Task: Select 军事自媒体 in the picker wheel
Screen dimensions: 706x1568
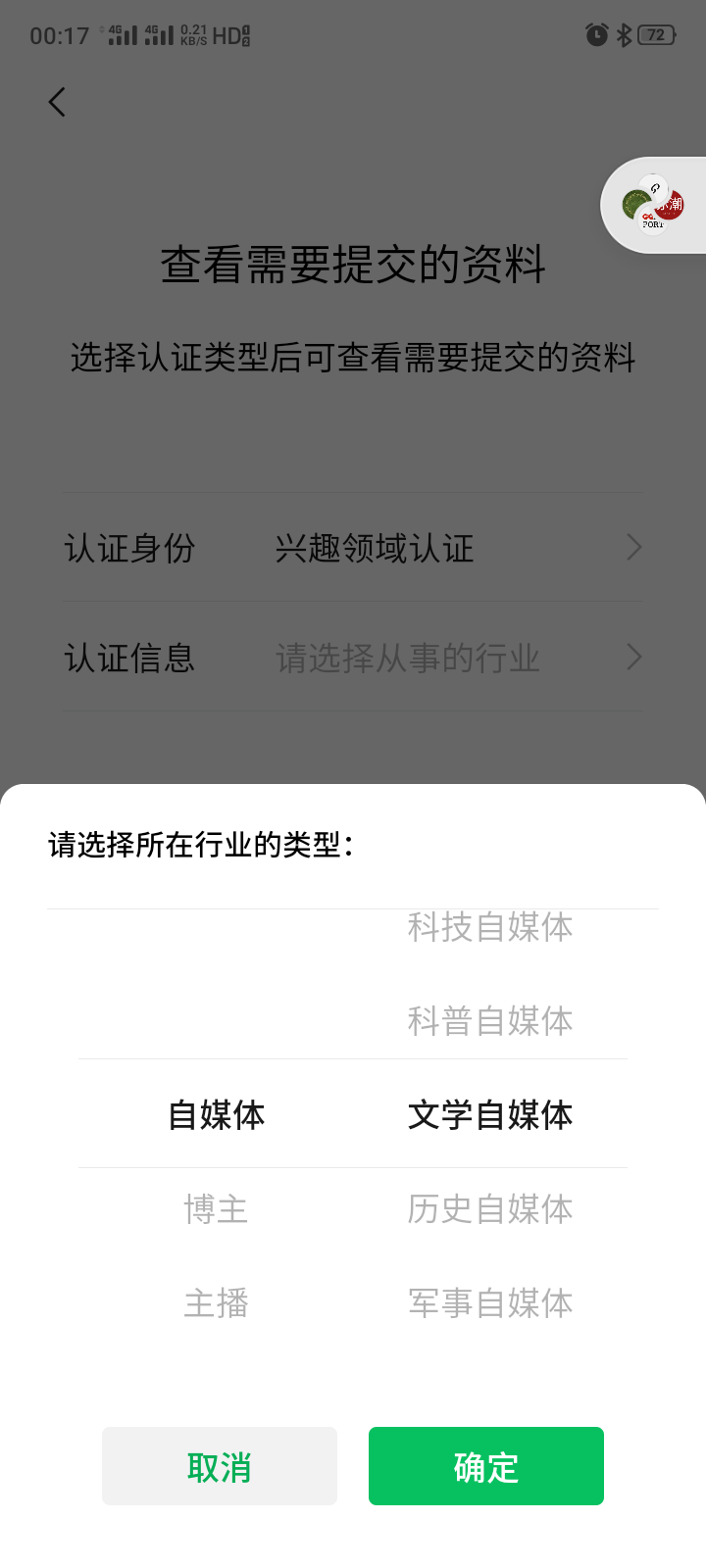Action: [490, 1303]
